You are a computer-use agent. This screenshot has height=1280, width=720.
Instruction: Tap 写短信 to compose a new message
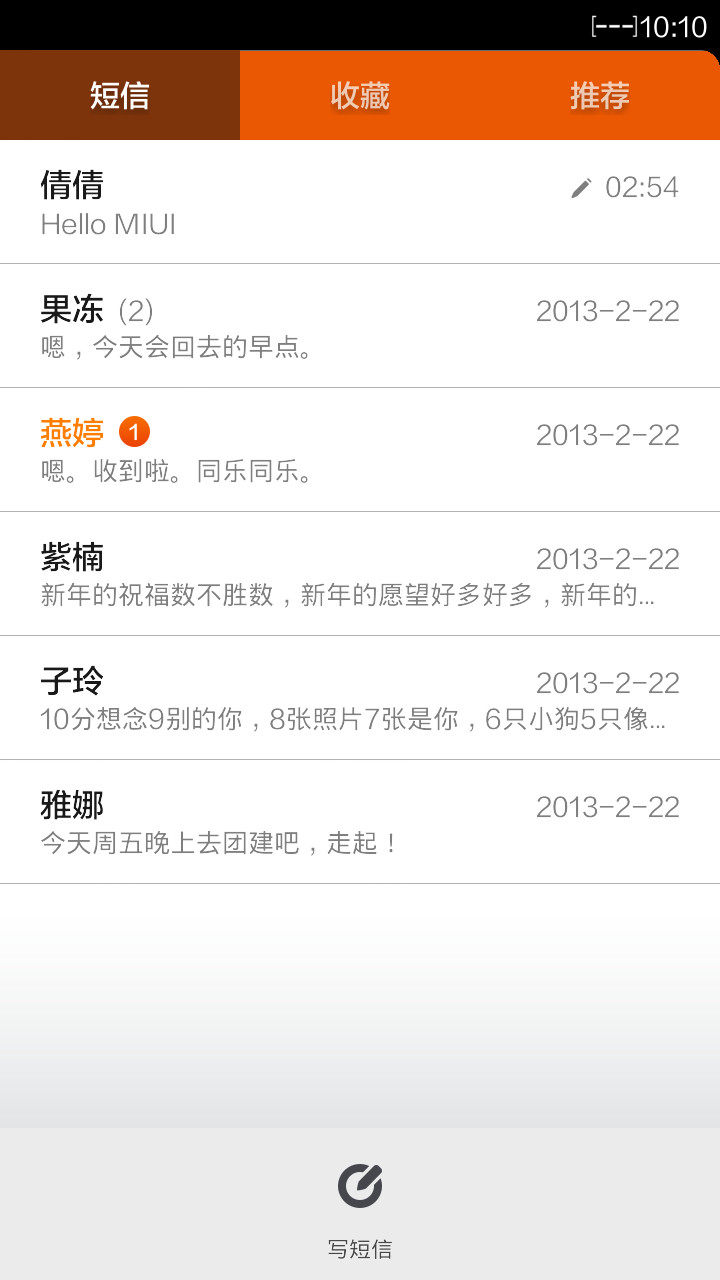pyautogui.click(x=360, y=1205)
